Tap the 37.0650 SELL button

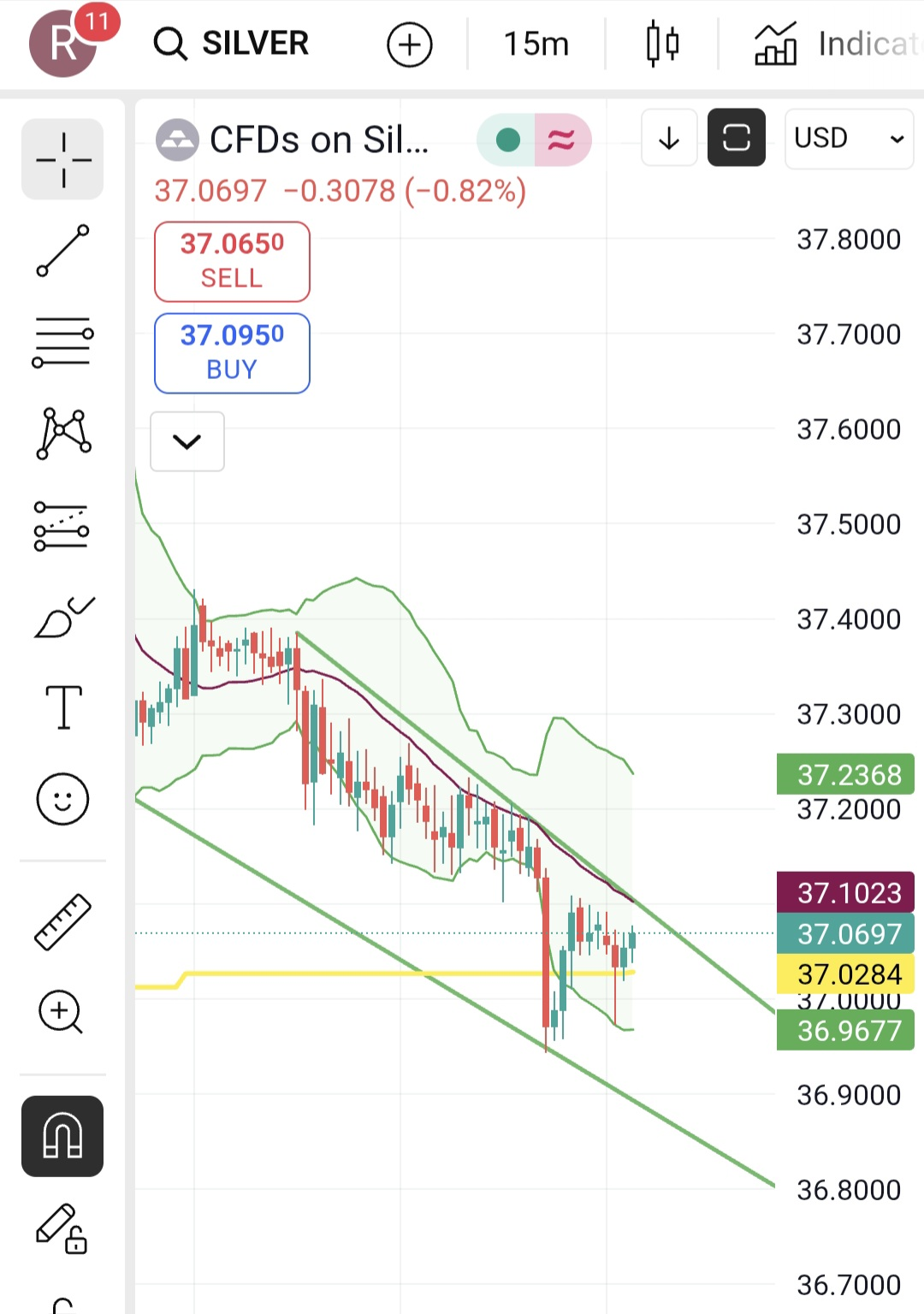click(232, 261)
